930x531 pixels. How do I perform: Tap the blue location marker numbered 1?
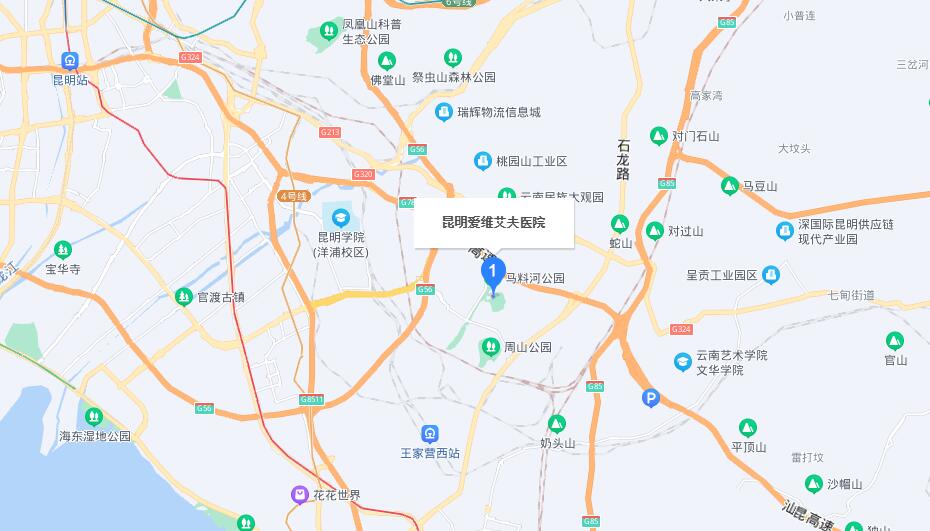click(492, 271)
